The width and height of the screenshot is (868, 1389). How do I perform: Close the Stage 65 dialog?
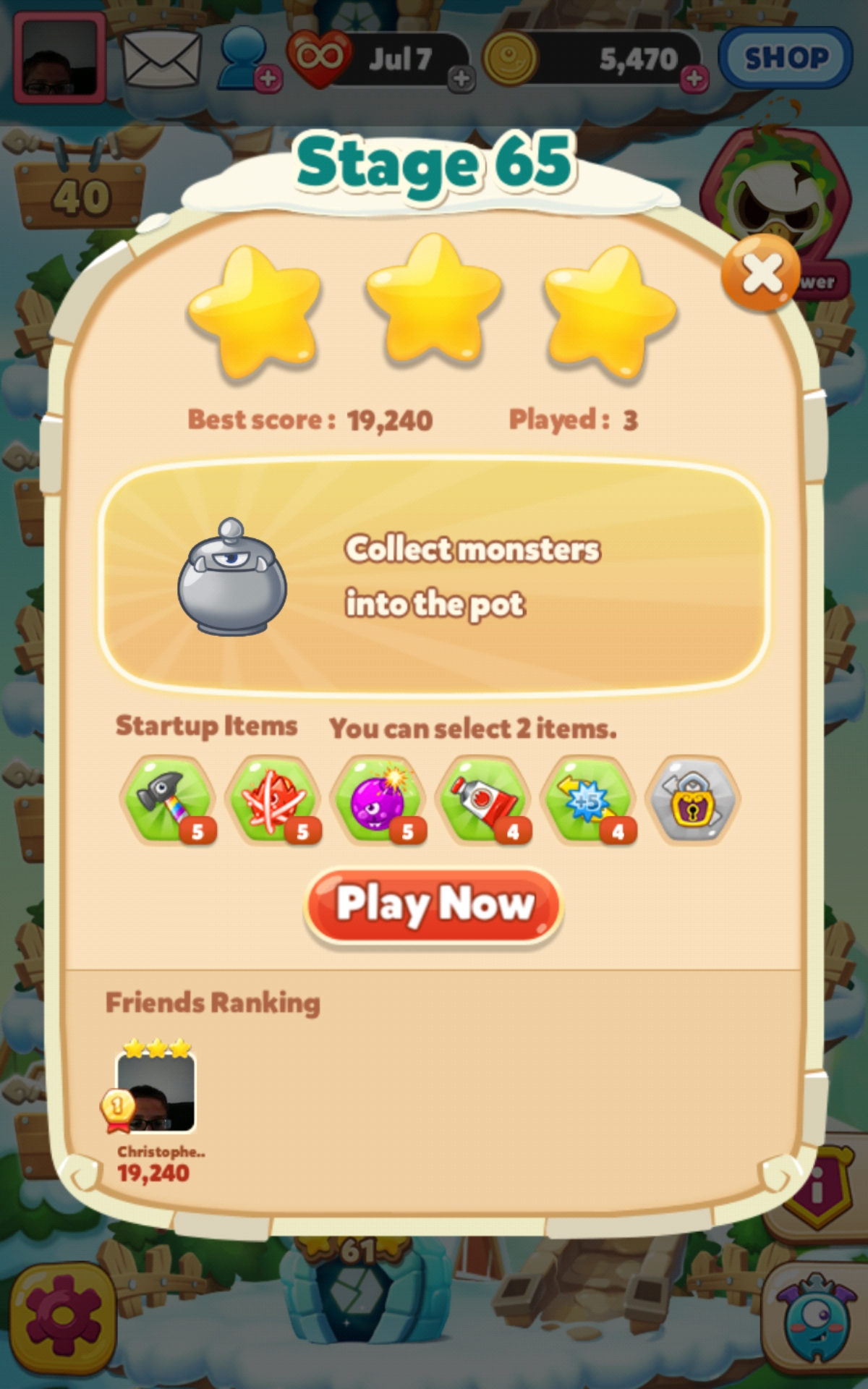coord(760,273)
